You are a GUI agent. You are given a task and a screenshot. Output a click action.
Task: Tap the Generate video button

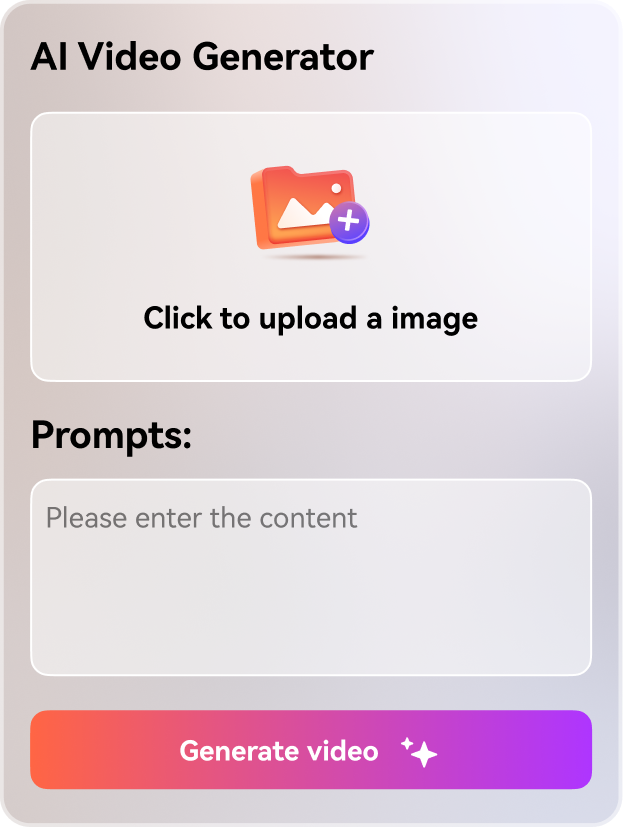tap(311, 750)
